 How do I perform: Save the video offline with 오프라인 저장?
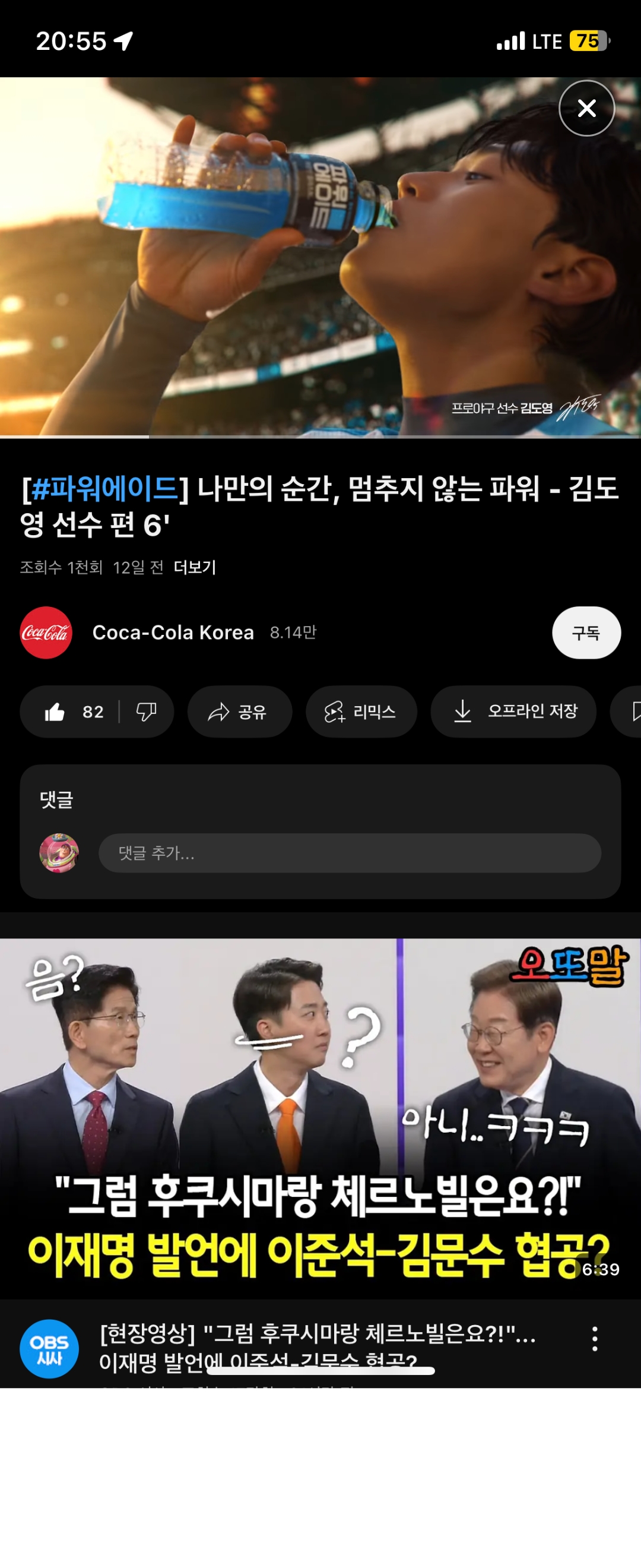coord(513,712)
